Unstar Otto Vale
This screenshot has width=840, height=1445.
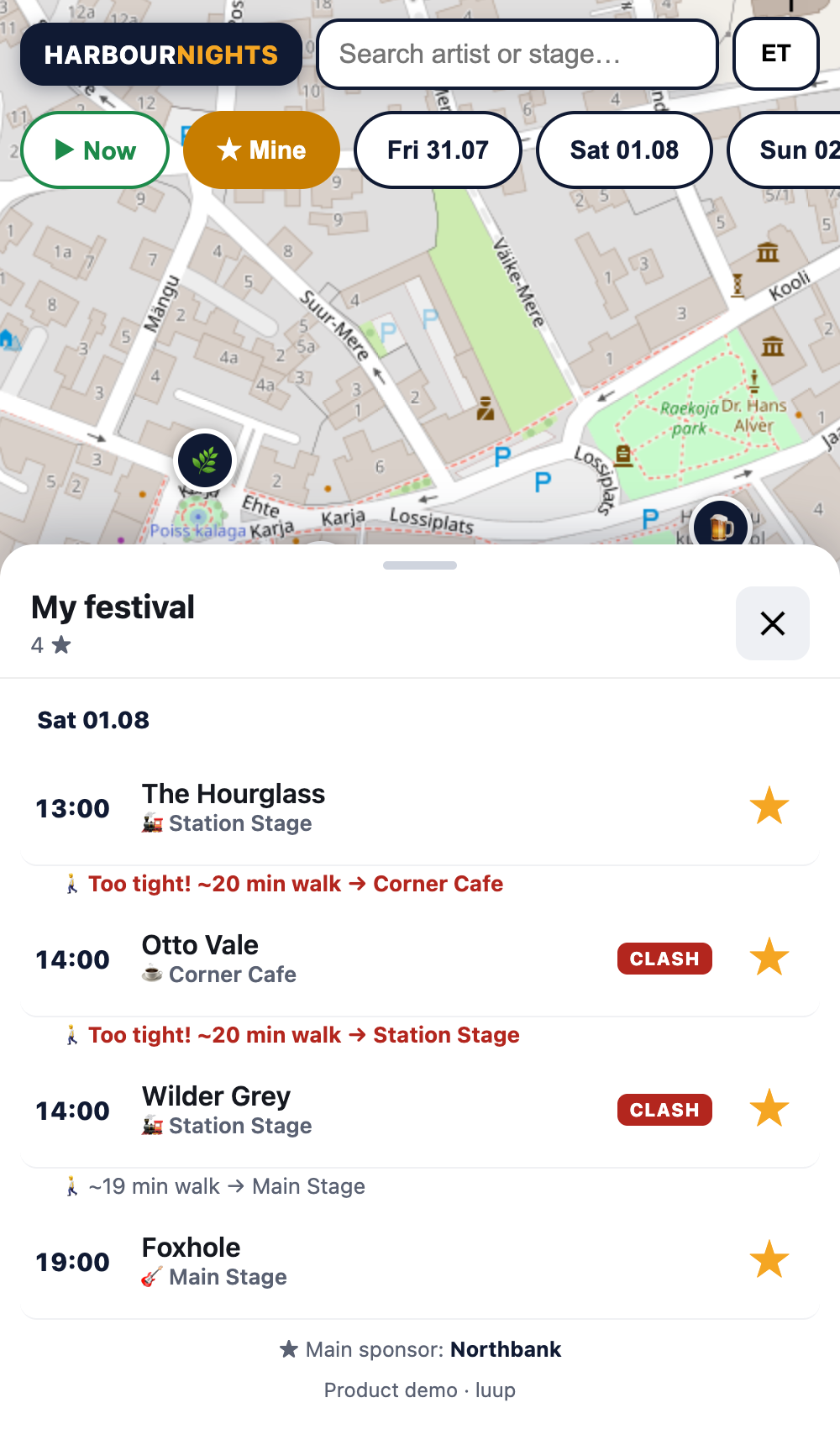769,958
